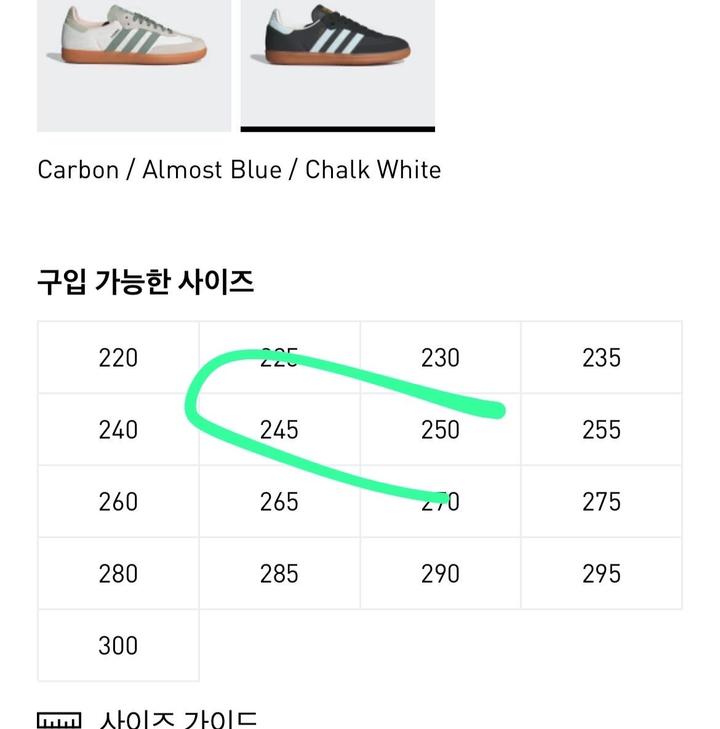
Task: Tap size 245
Action: click(x=279, y=430)
